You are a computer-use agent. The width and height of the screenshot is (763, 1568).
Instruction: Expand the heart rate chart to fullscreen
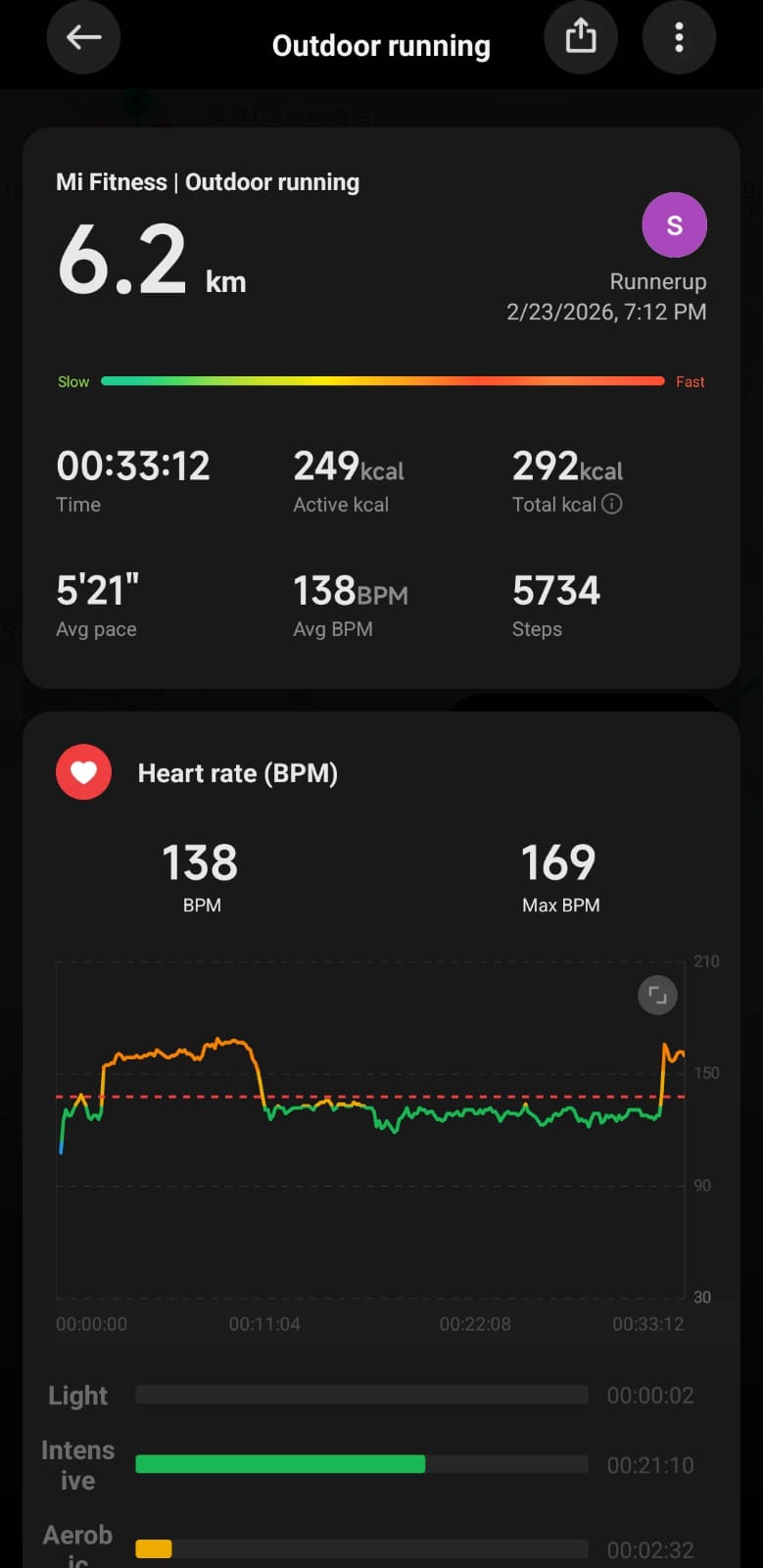pos(657,996)
